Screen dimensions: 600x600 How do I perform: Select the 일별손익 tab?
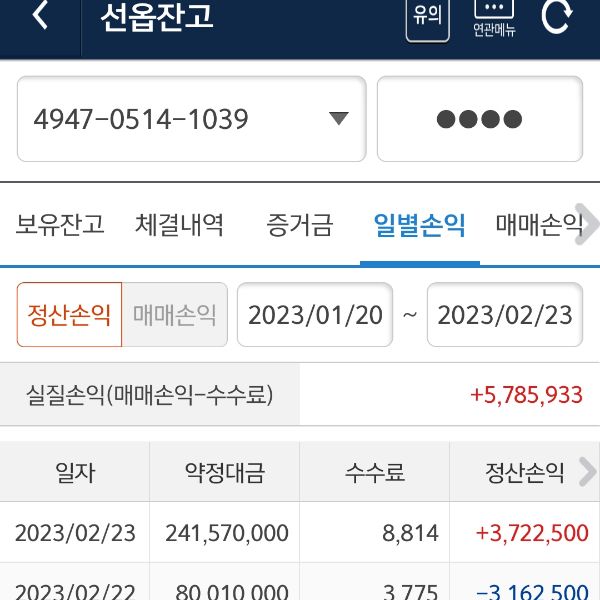pos(419,224)
